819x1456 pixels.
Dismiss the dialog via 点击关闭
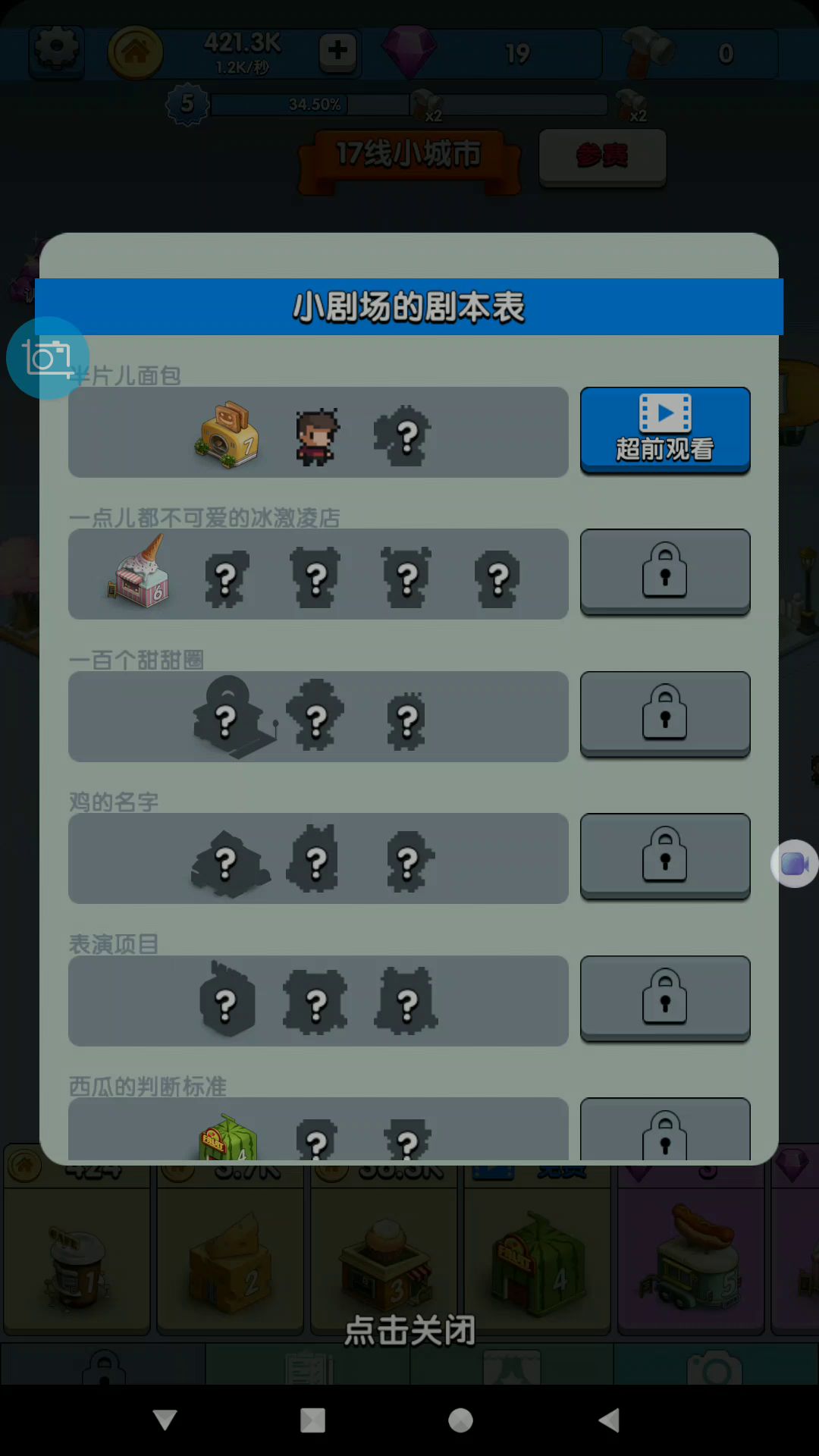click(409, 1330)
